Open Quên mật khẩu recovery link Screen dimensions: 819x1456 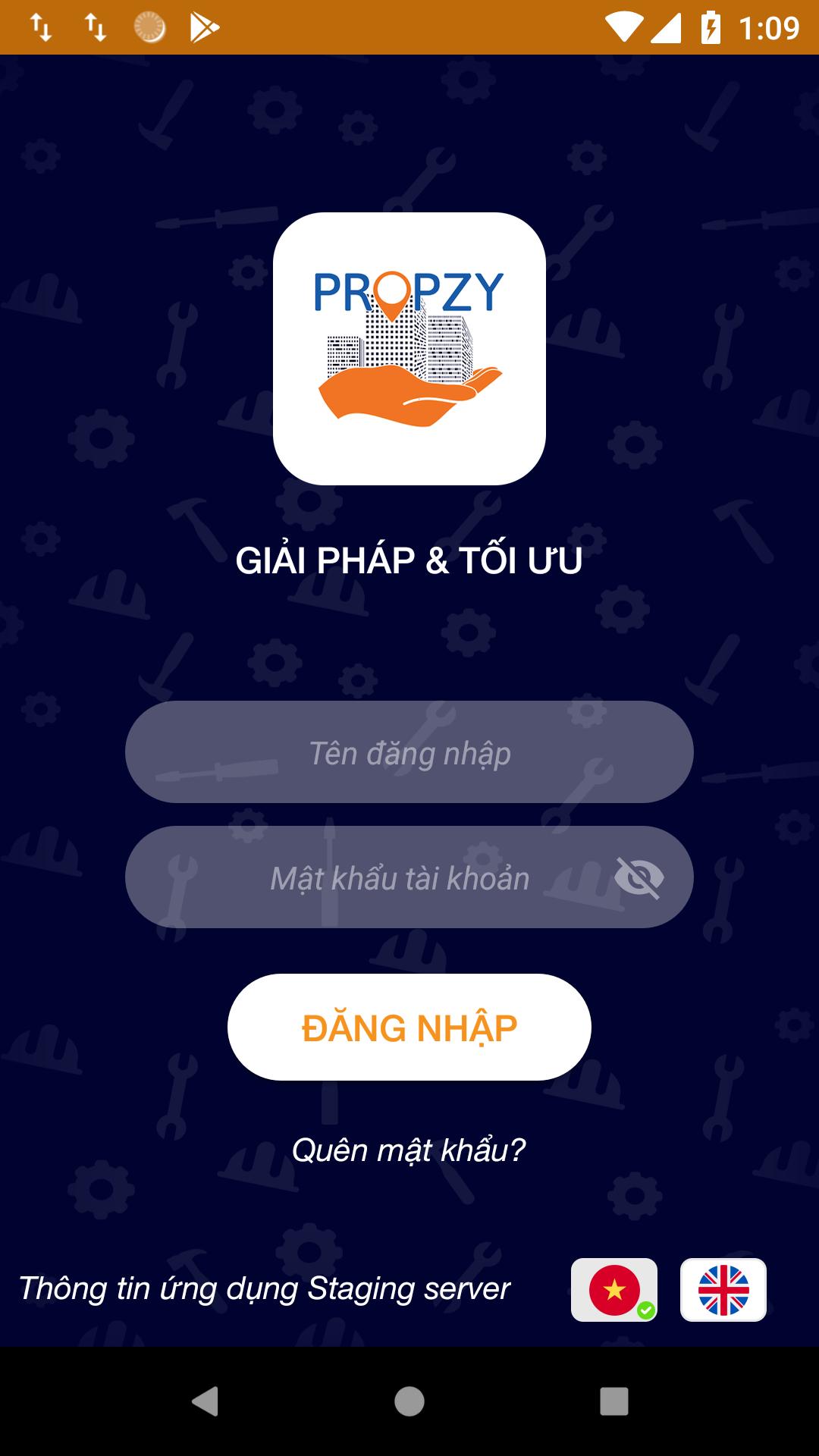409,1150
